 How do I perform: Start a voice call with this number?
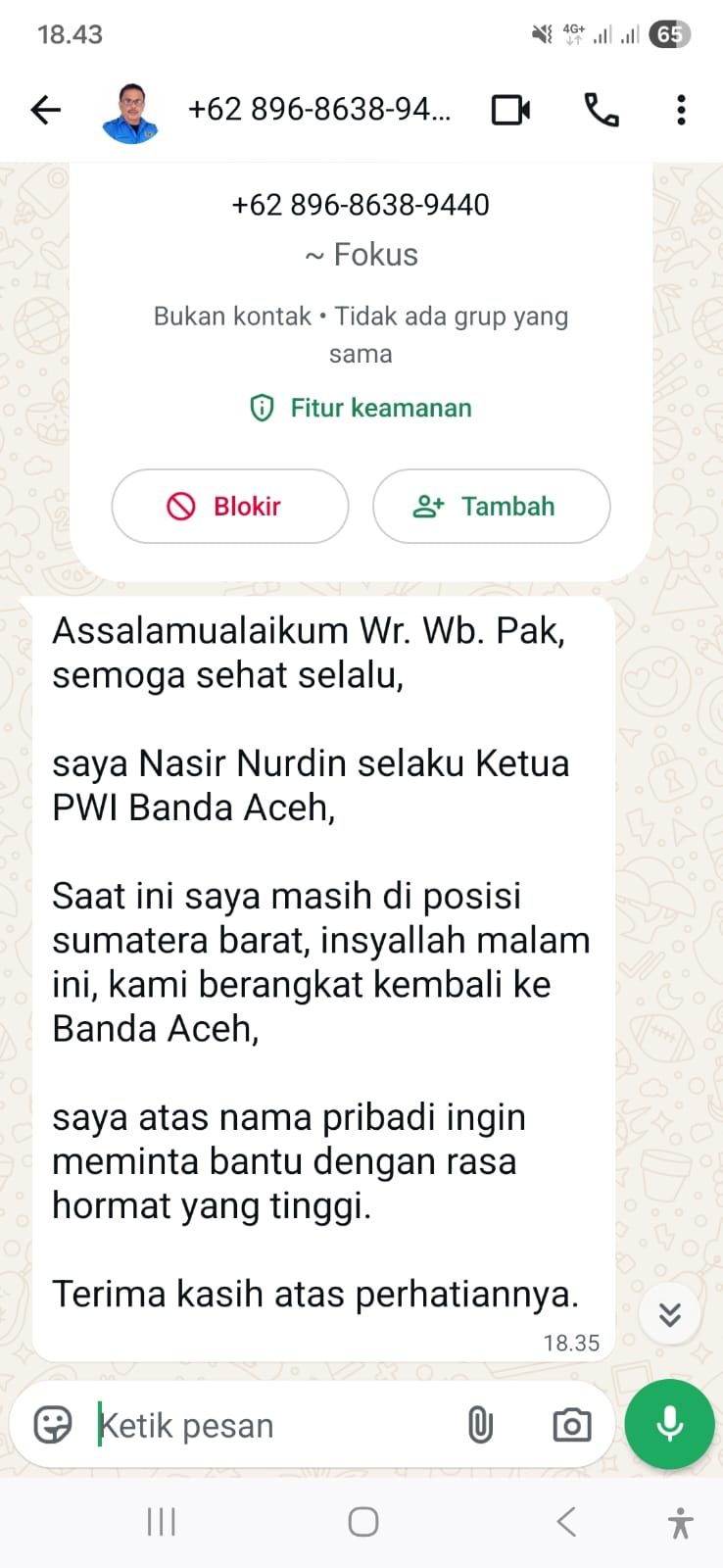tap(601, 110)
